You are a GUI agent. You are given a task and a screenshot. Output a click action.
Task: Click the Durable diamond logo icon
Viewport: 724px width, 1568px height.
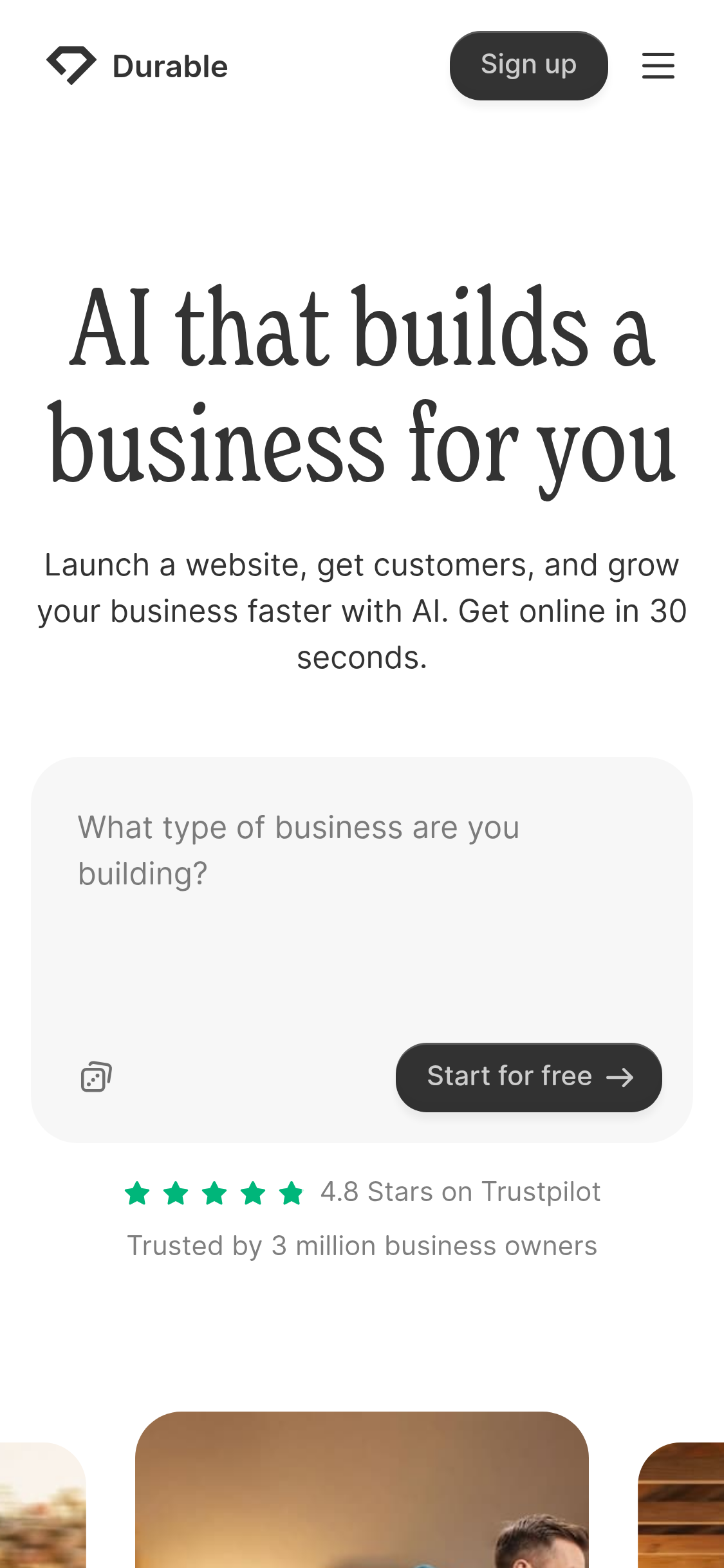click(71, 64)
